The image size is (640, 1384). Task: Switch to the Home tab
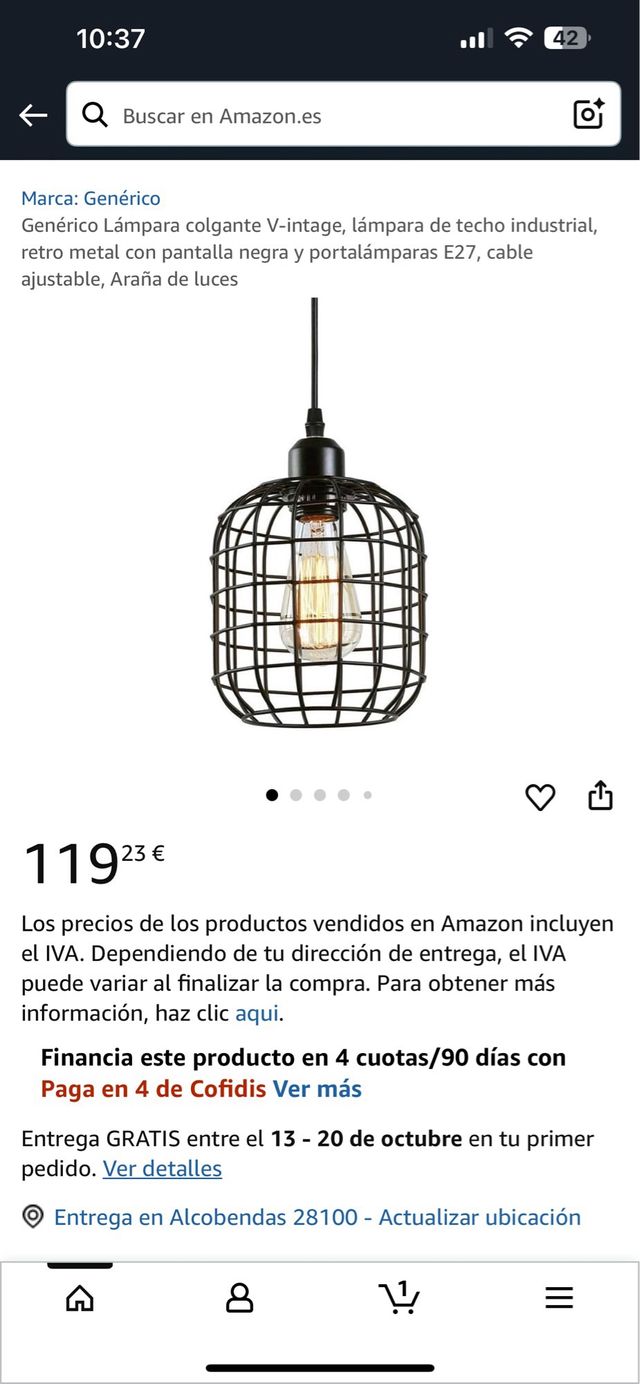79,1298
